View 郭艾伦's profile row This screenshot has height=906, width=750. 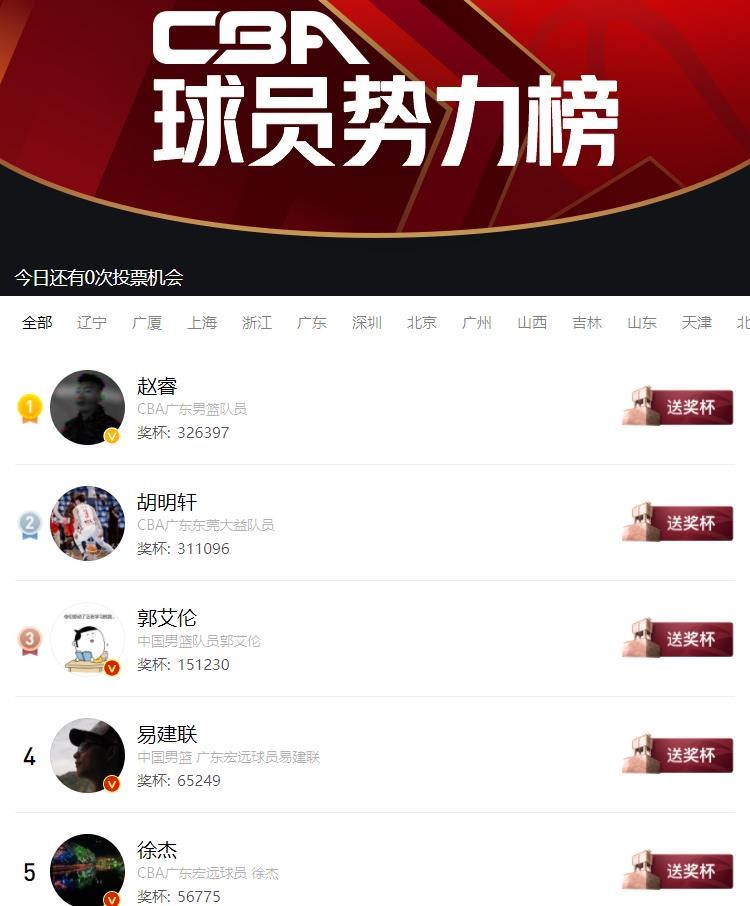pyautogui.click(x=167, y=619)
